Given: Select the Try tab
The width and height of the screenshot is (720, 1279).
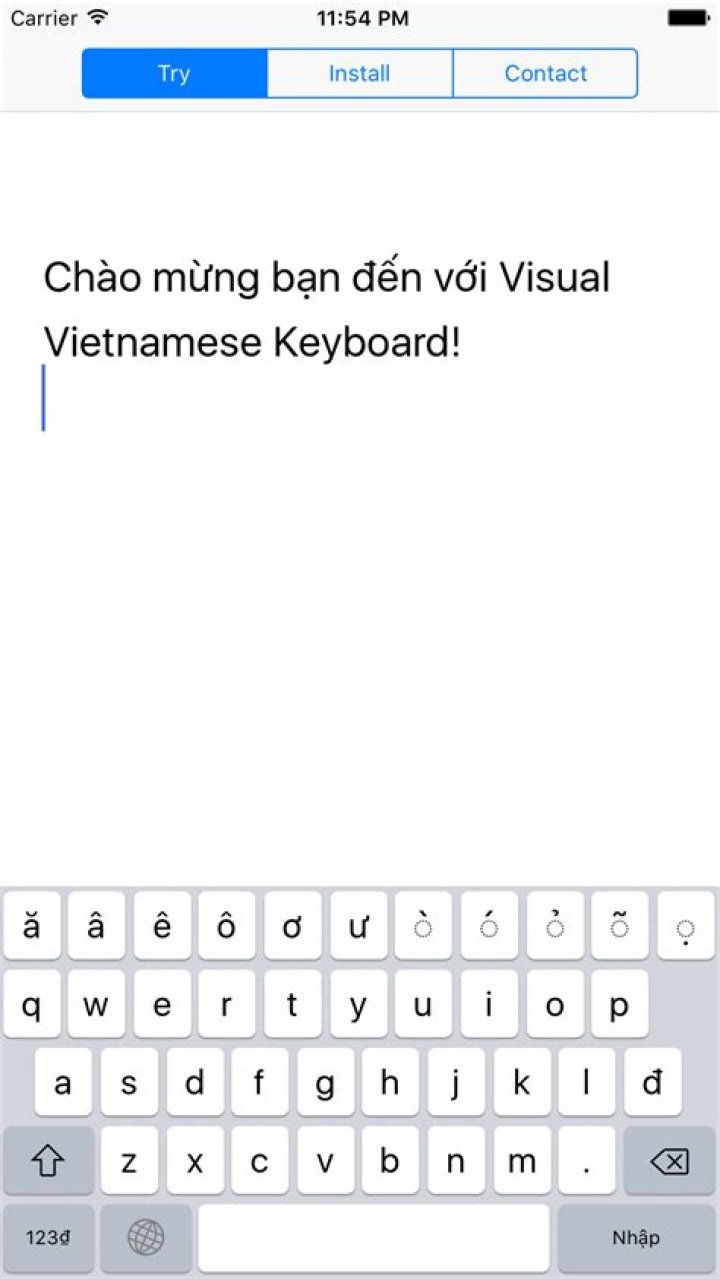Looking at the screenshot, I should pos(174,73).
